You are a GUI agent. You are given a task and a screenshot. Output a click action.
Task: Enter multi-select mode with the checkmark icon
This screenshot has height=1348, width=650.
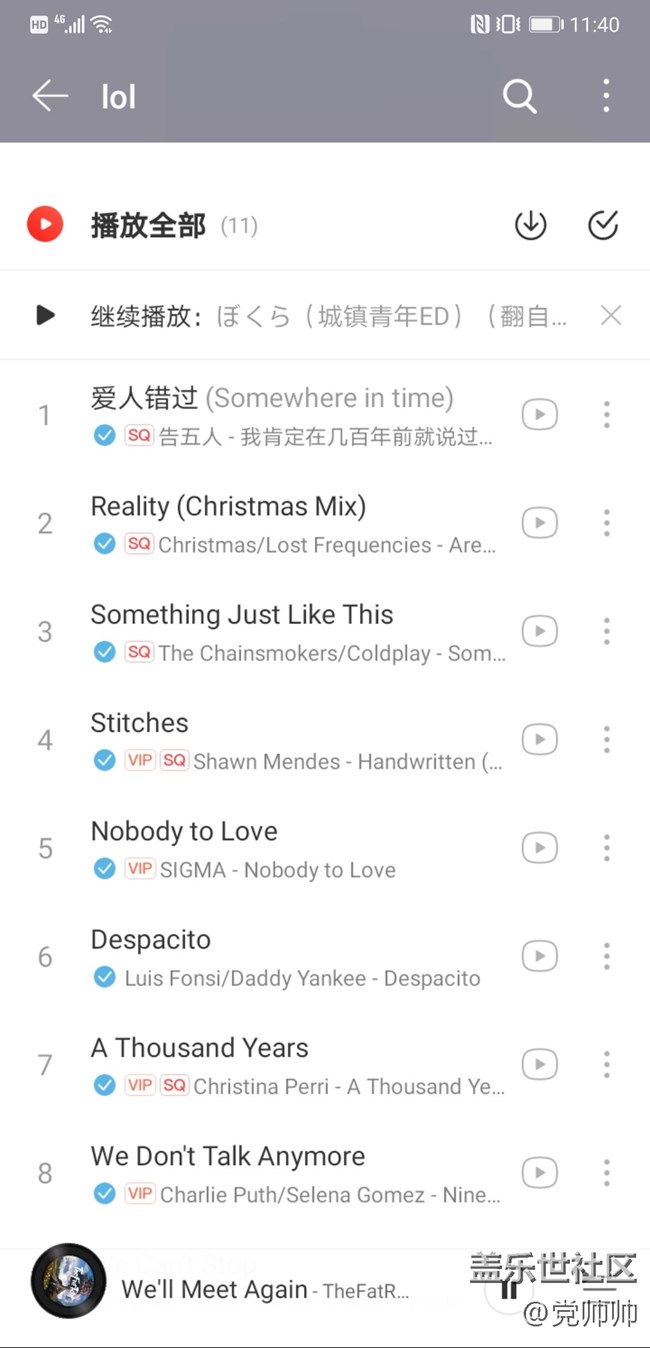click(x=603, y=225)
